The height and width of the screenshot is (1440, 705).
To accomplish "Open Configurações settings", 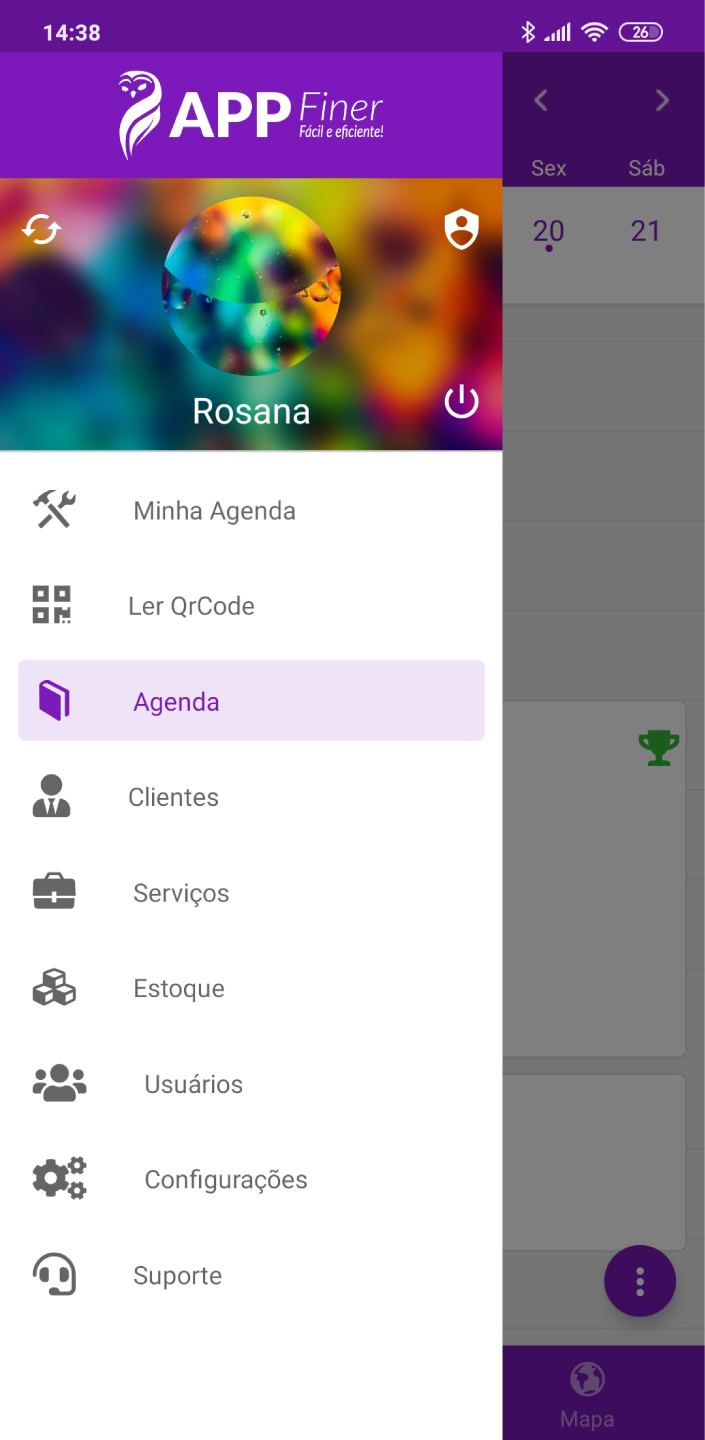I will (x=225, y=1180).
